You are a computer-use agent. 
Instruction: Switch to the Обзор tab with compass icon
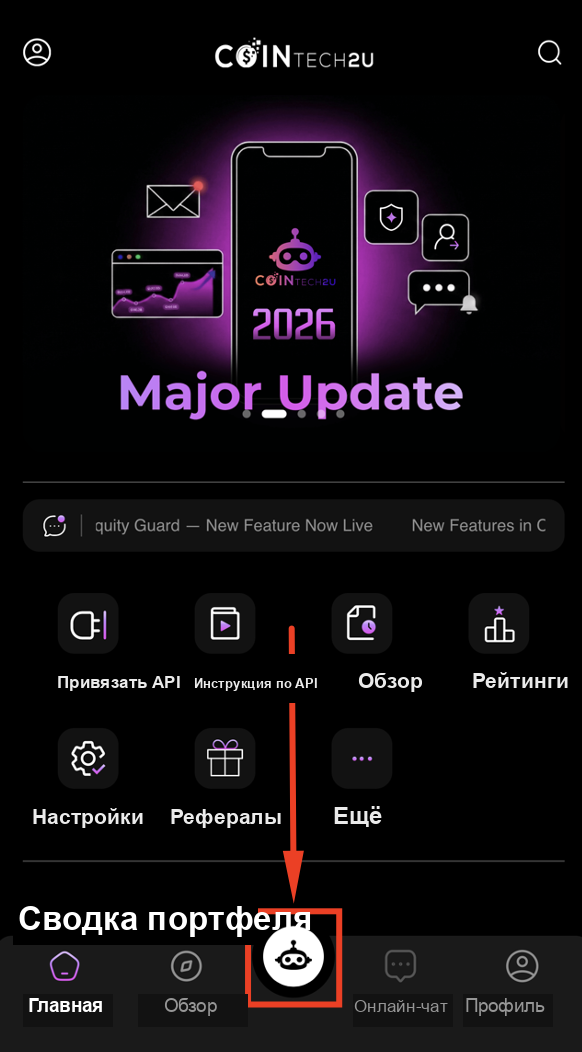[x=190, y=984]
